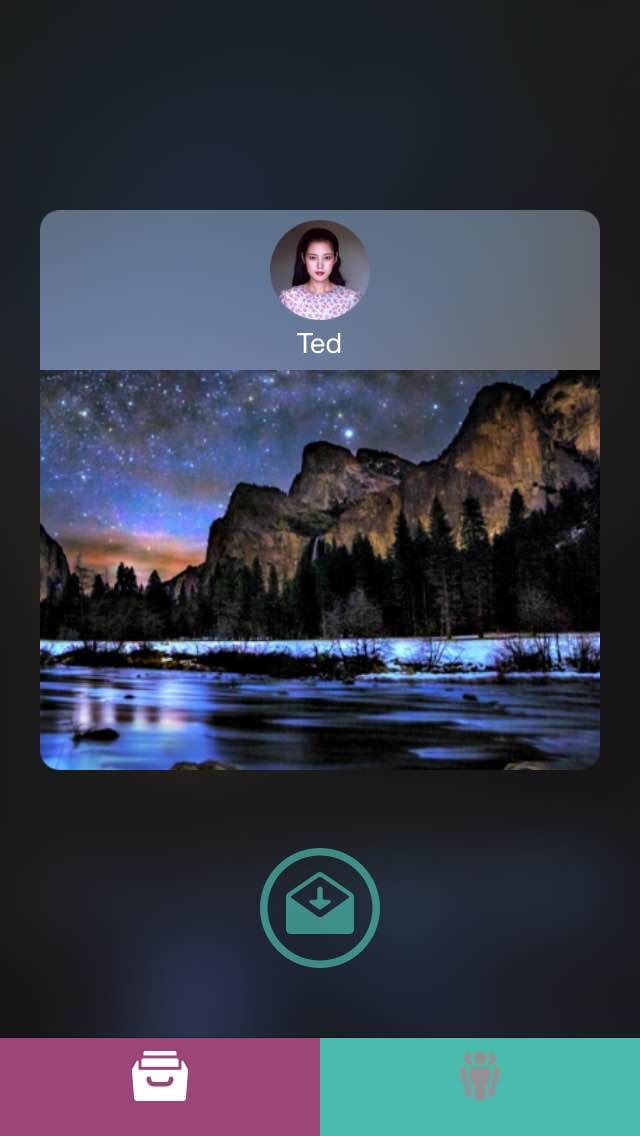Tap the round envelope download button
This screenshot has height=1136, width=640.
[320, 908]
